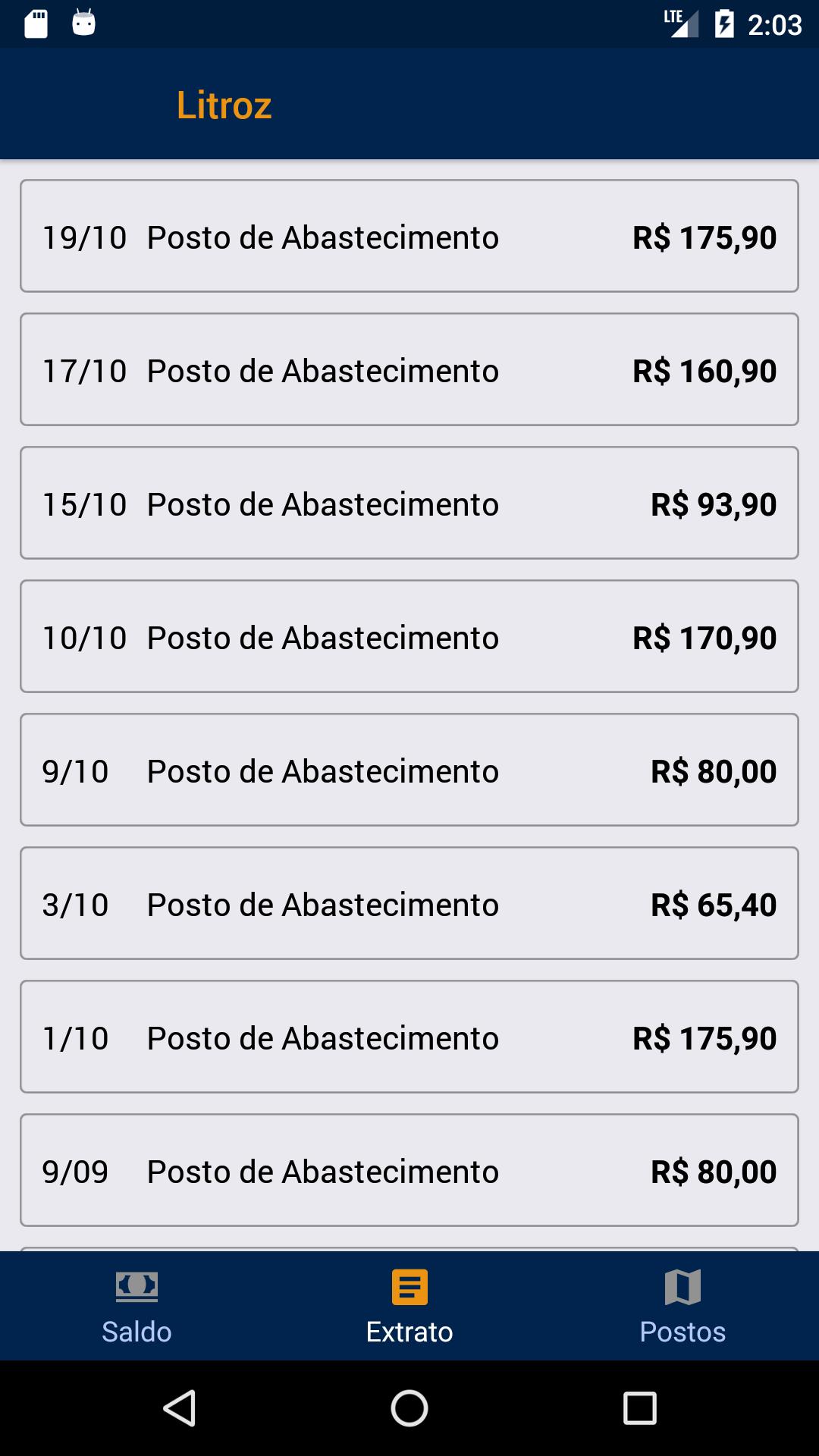819x1456 pixels.
Task: View the 17/10 transaction of R$ 160,90
Action: 409,369
